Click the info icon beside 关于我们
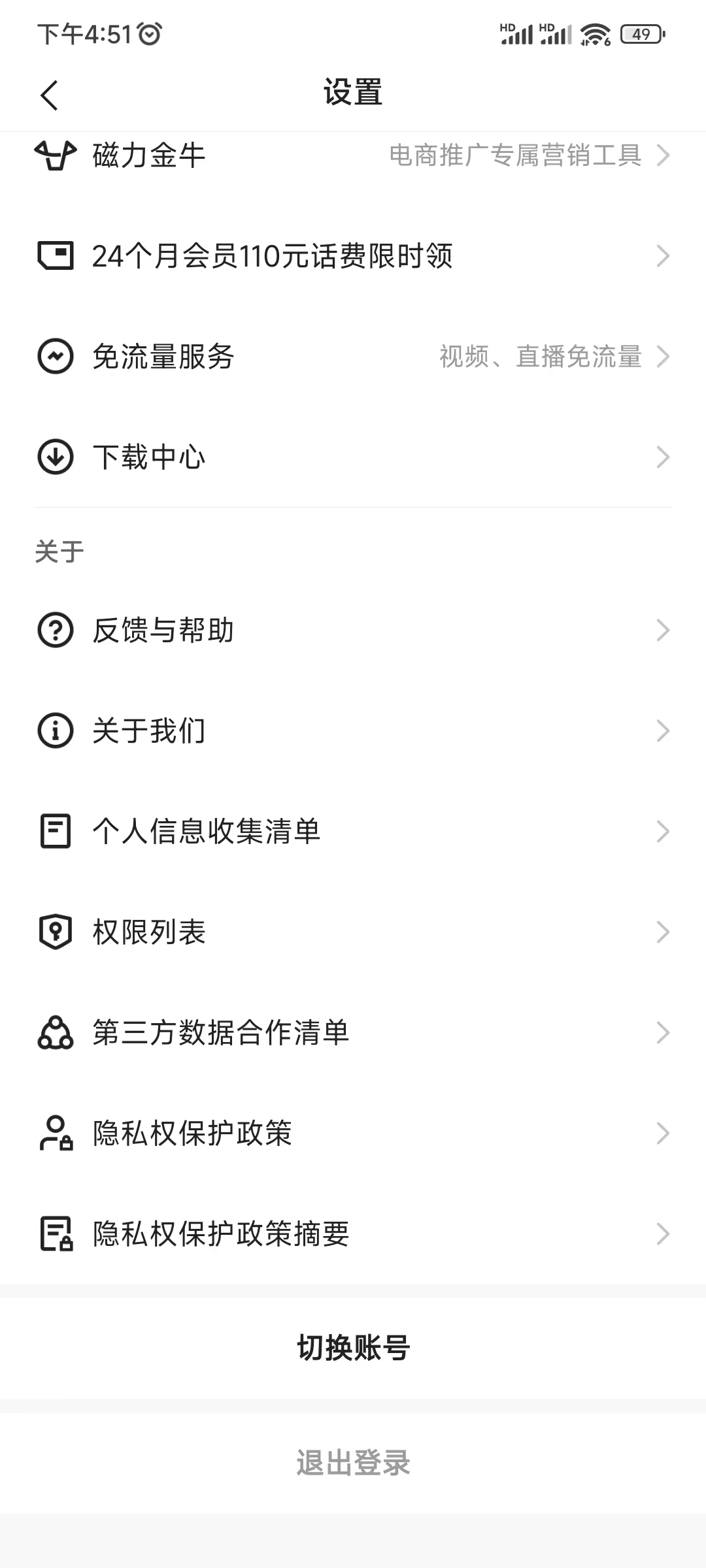Viewport: 706px width, 1568px height. [x=55, y=730]
